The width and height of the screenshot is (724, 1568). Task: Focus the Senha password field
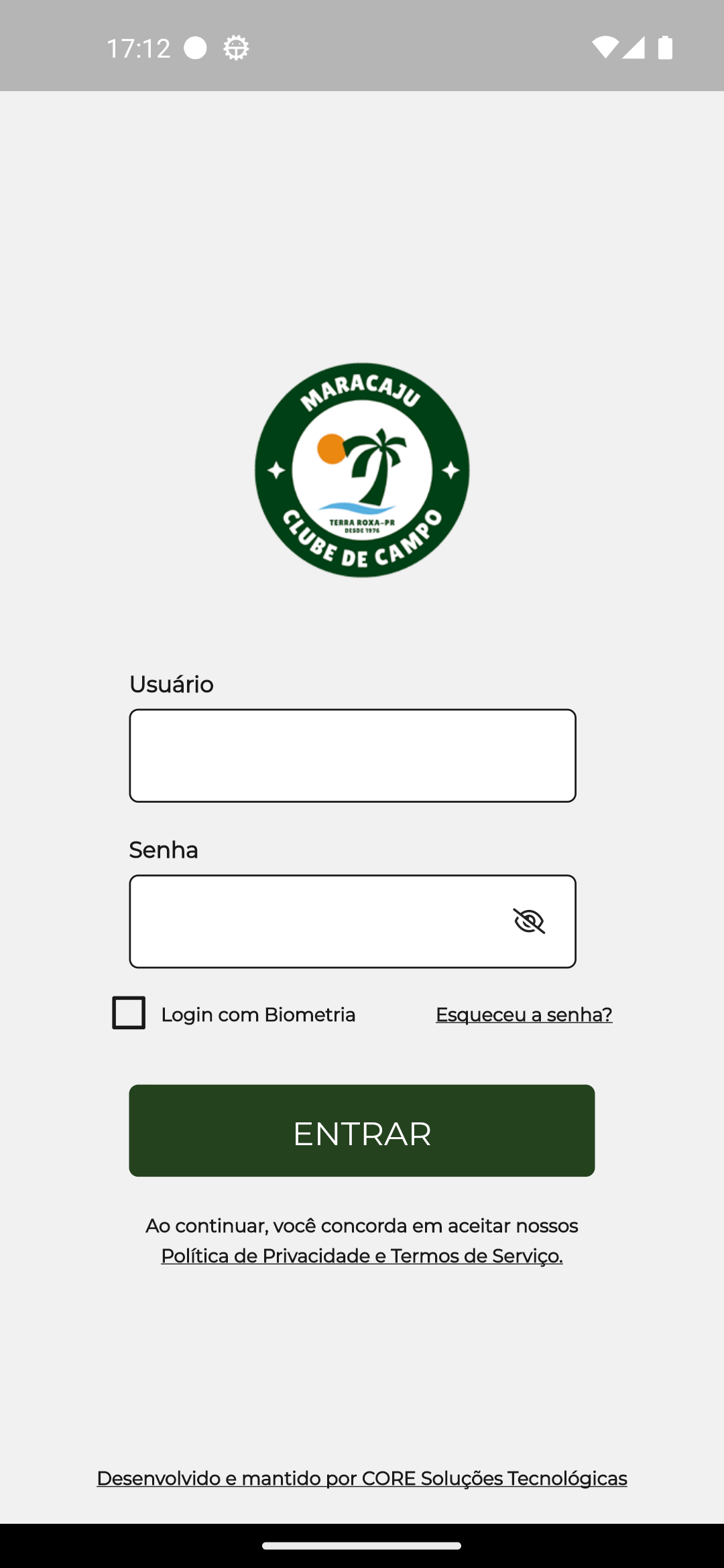pos(353,921)
